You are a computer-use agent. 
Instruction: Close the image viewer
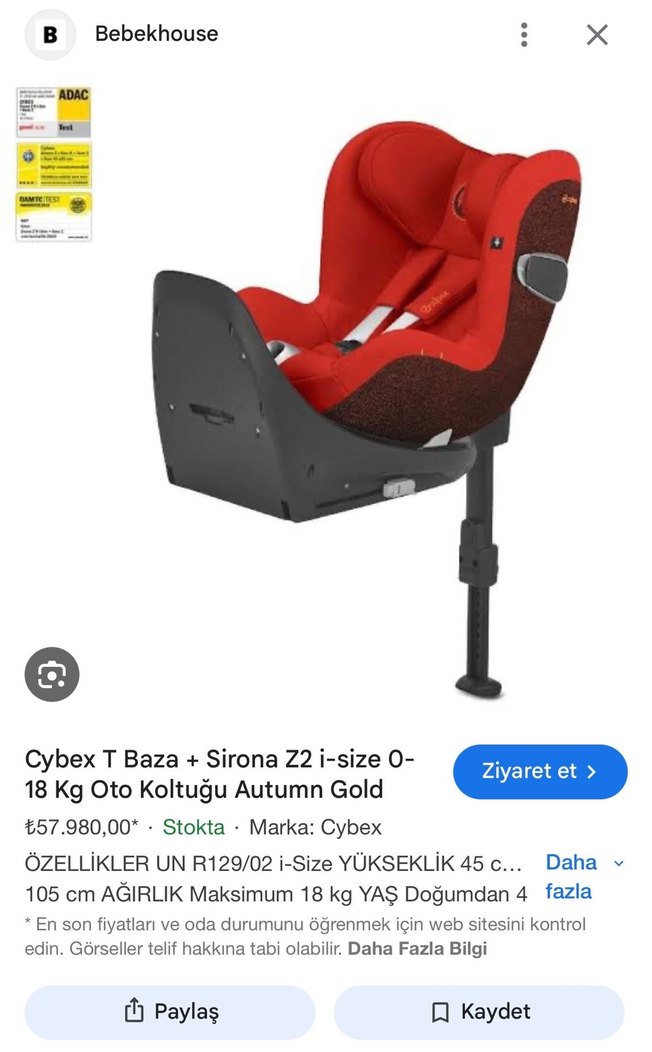coord(597,35)
